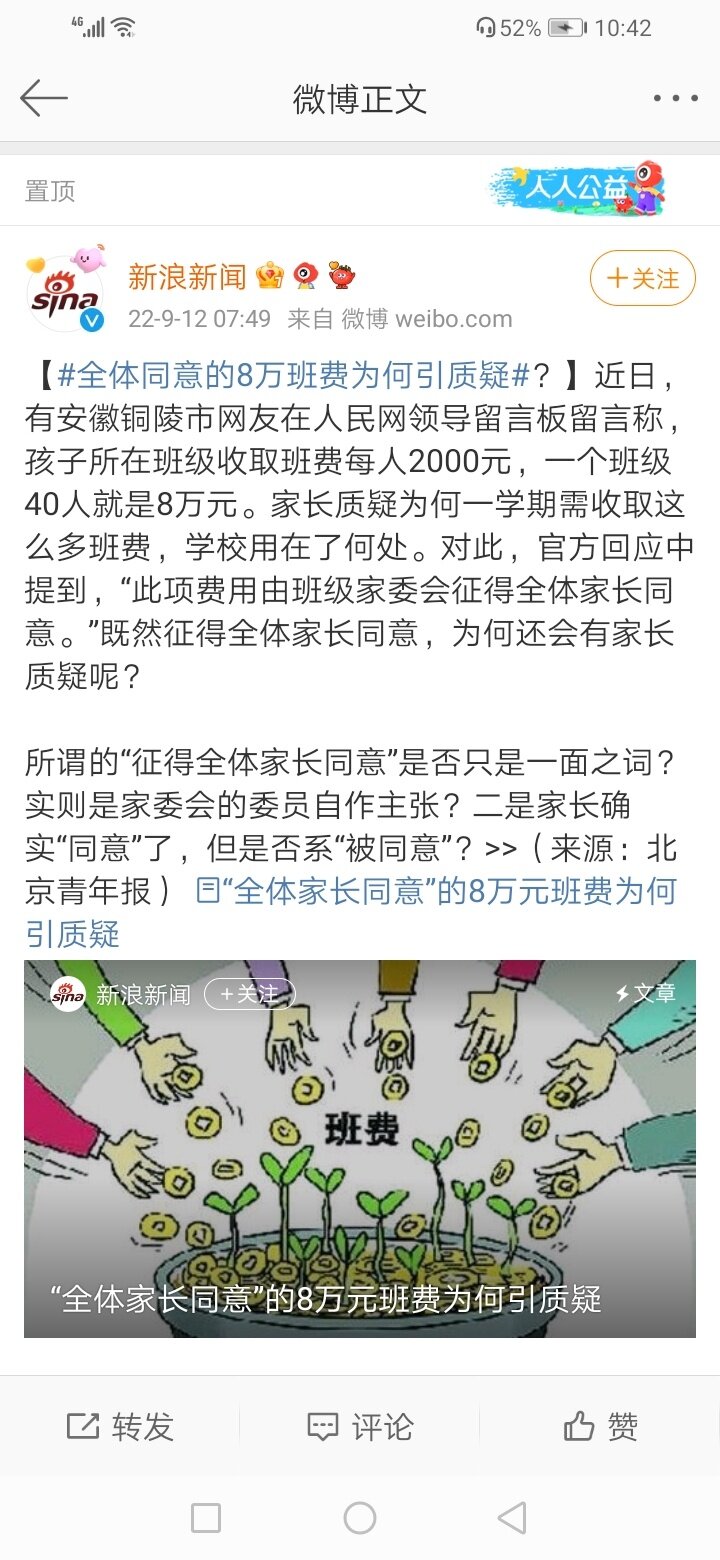The image size is (720, 1560).
Task: Open the 人人公益 banner
Action: [x=578, y=188]
